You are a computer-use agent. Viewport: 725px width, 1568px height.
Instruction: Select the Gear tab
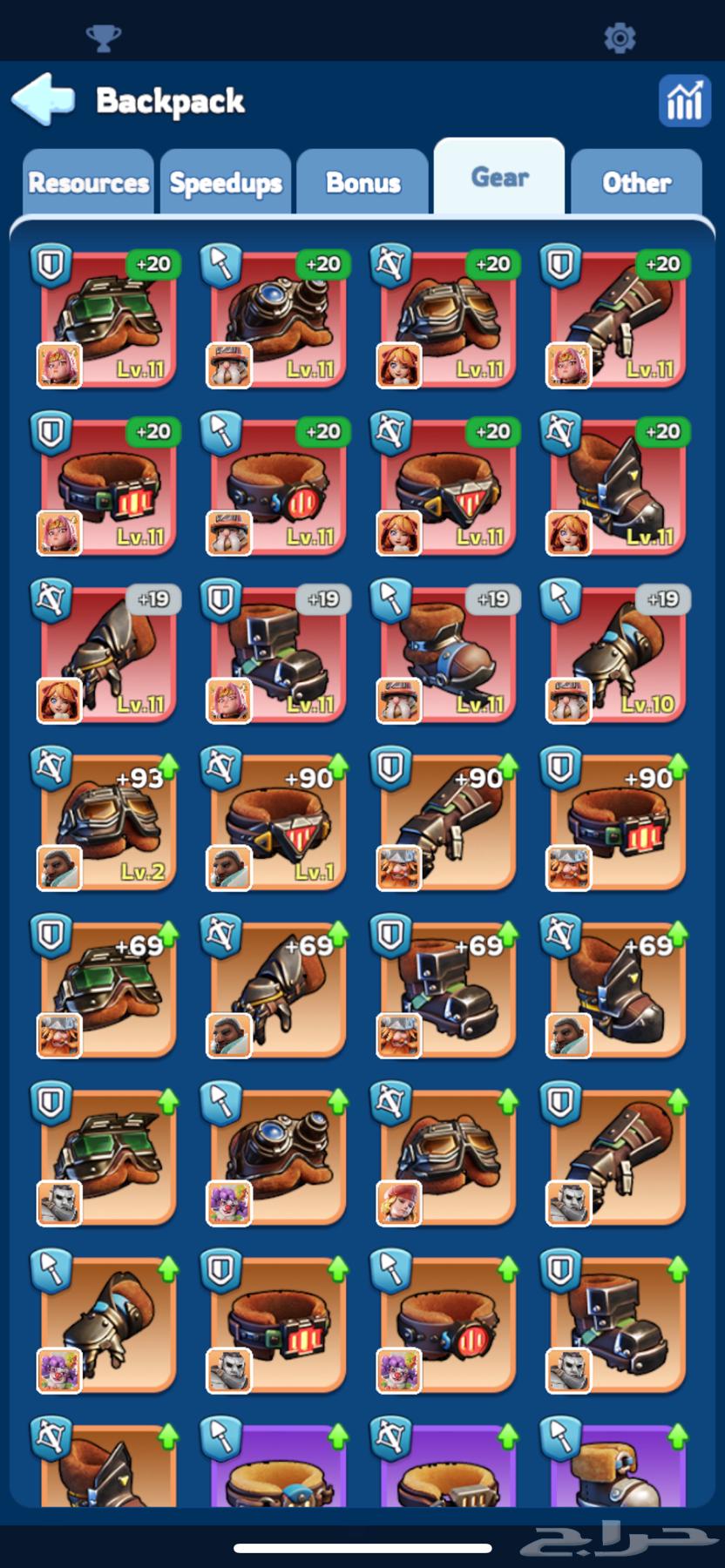pyautogui.click(x=499, y=178)
